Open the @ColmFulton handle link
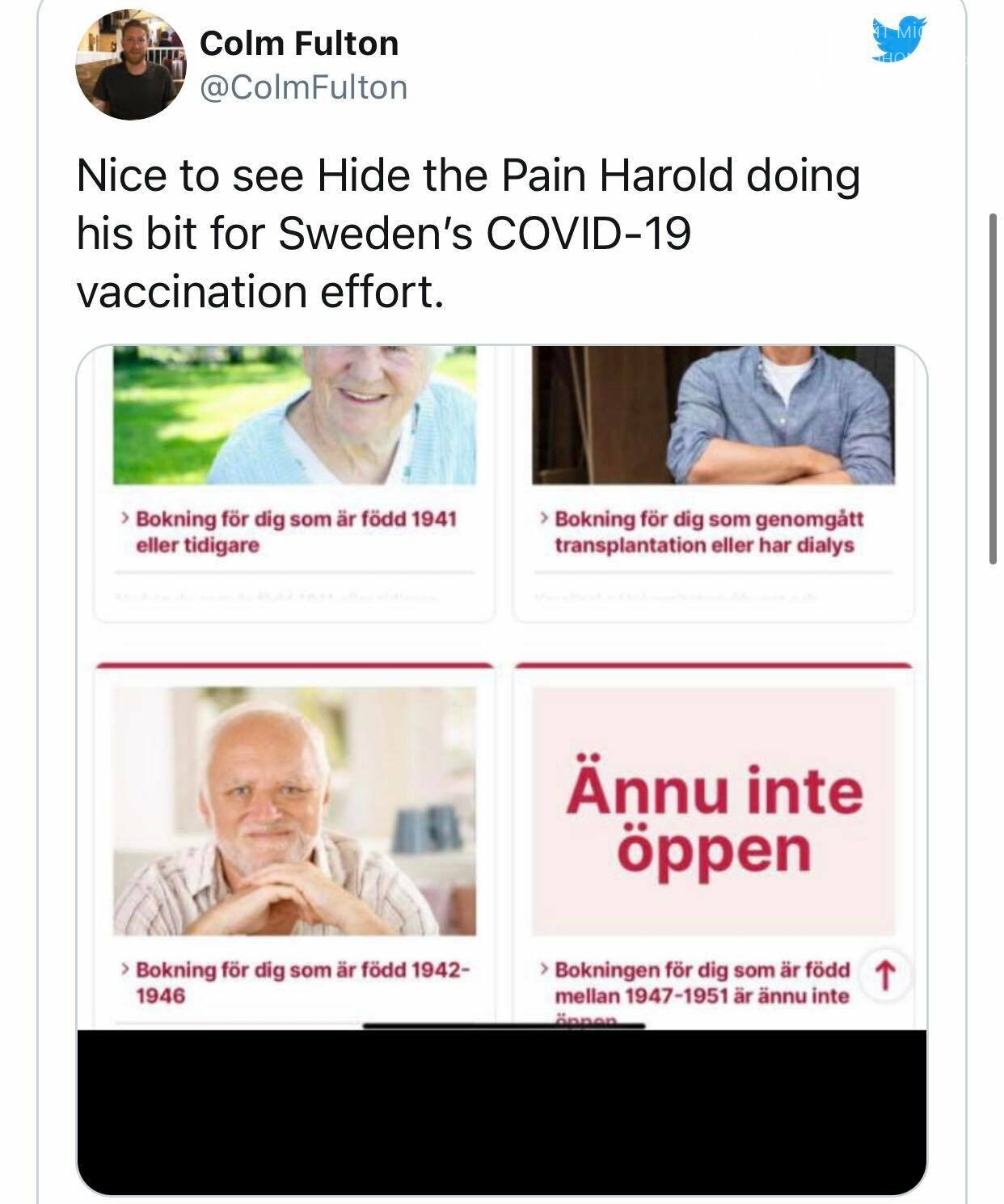 coord(303,87)
